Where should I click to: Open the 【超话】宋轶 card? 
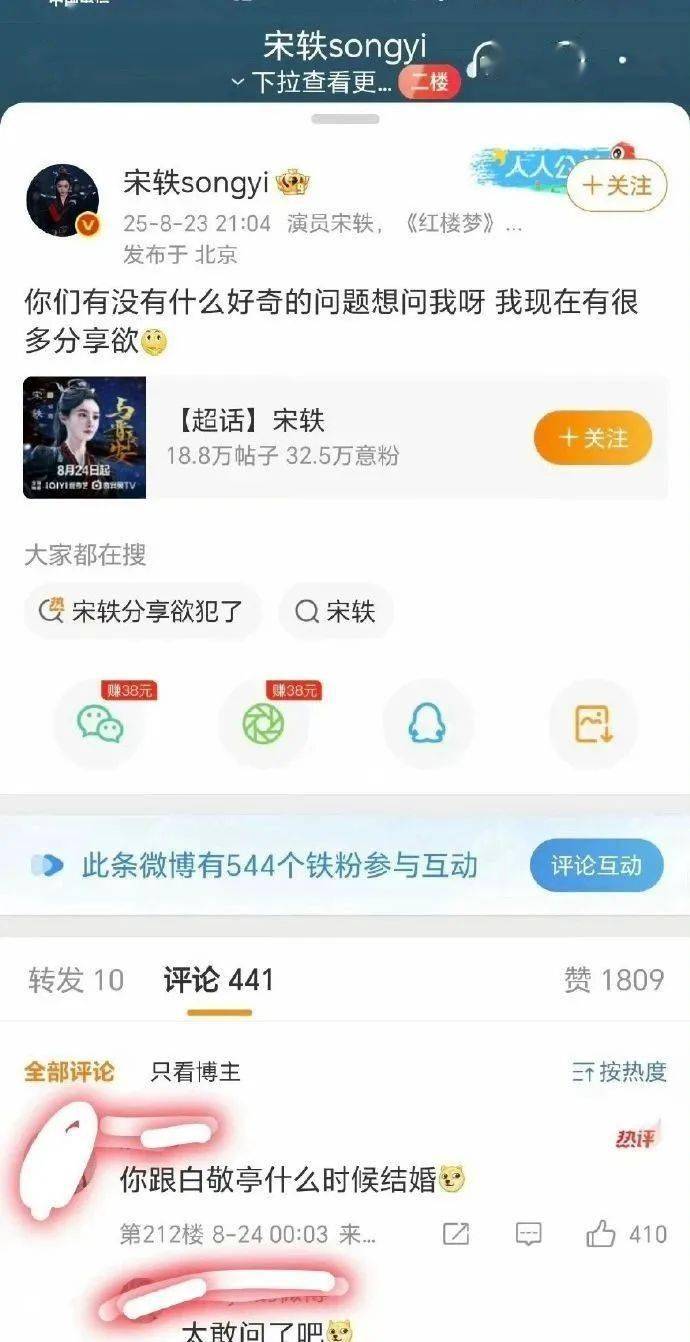pos(300,438)
